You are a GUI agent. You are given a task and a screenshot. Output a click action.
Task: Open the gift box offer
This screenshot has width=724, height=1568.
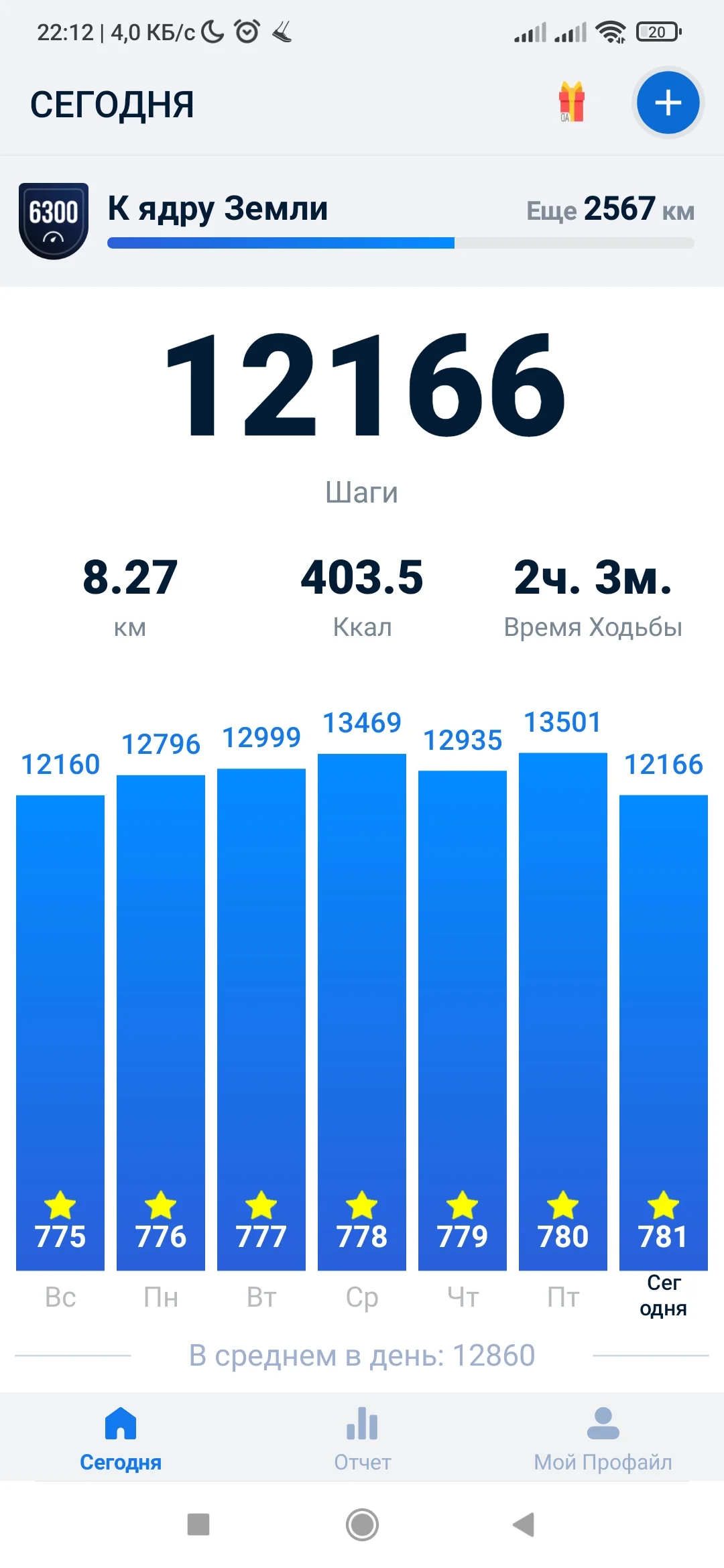pyautogui.click(x=572, y=103)
